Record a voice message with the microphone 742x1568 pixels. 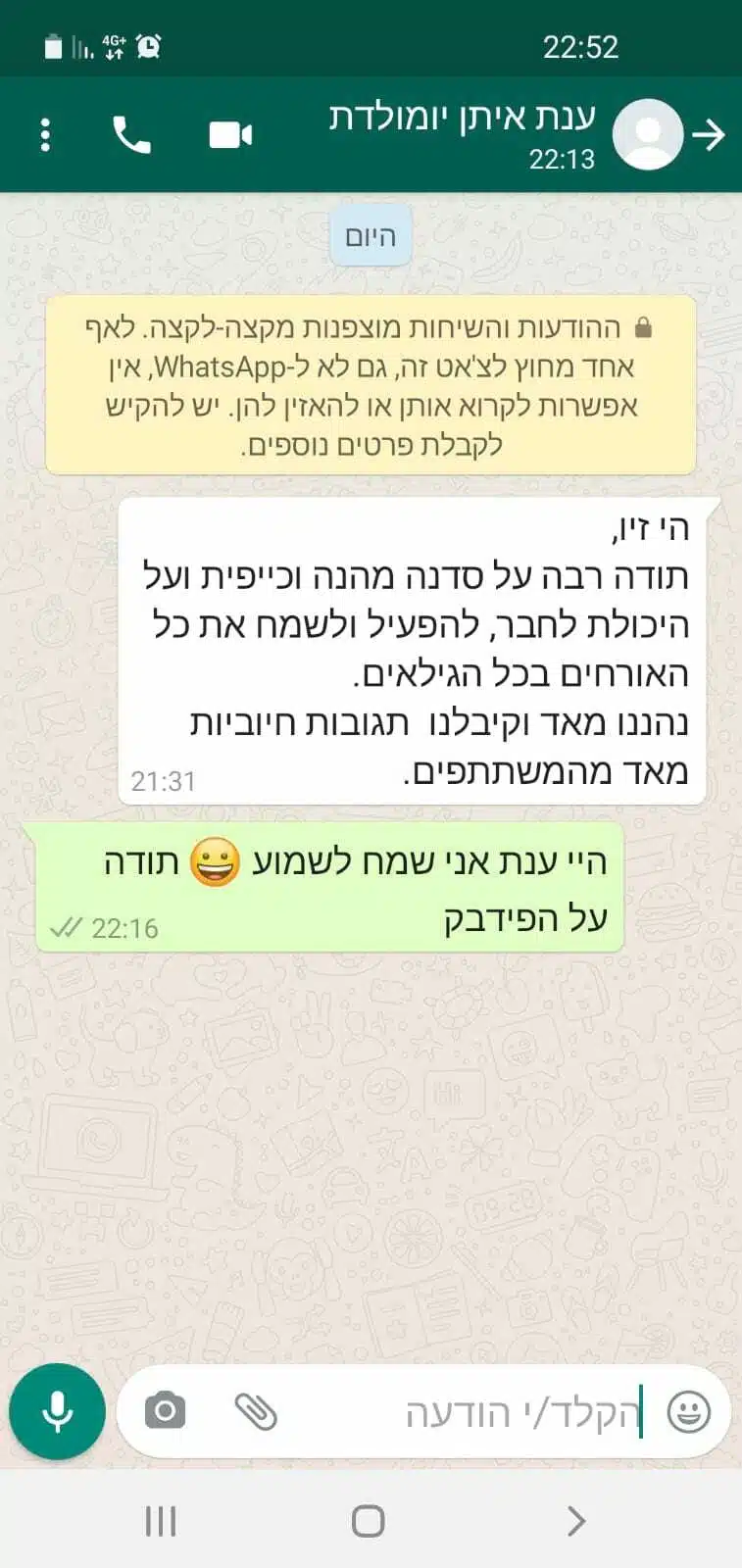click(x=57, y=1411)
